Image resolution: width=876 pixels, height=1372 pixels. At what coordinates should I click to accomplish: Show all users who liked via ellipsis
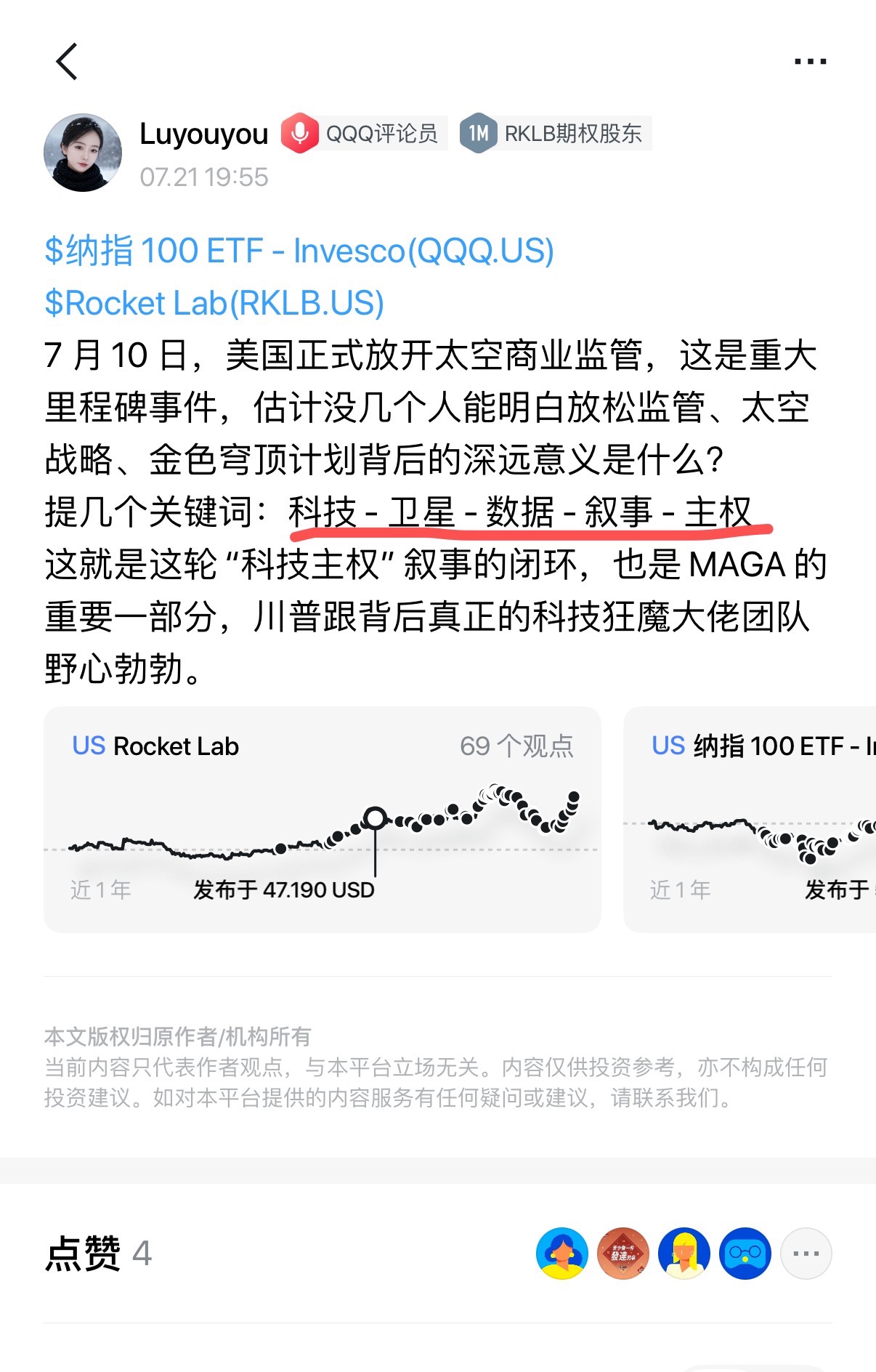click(x=806, y=1254)
